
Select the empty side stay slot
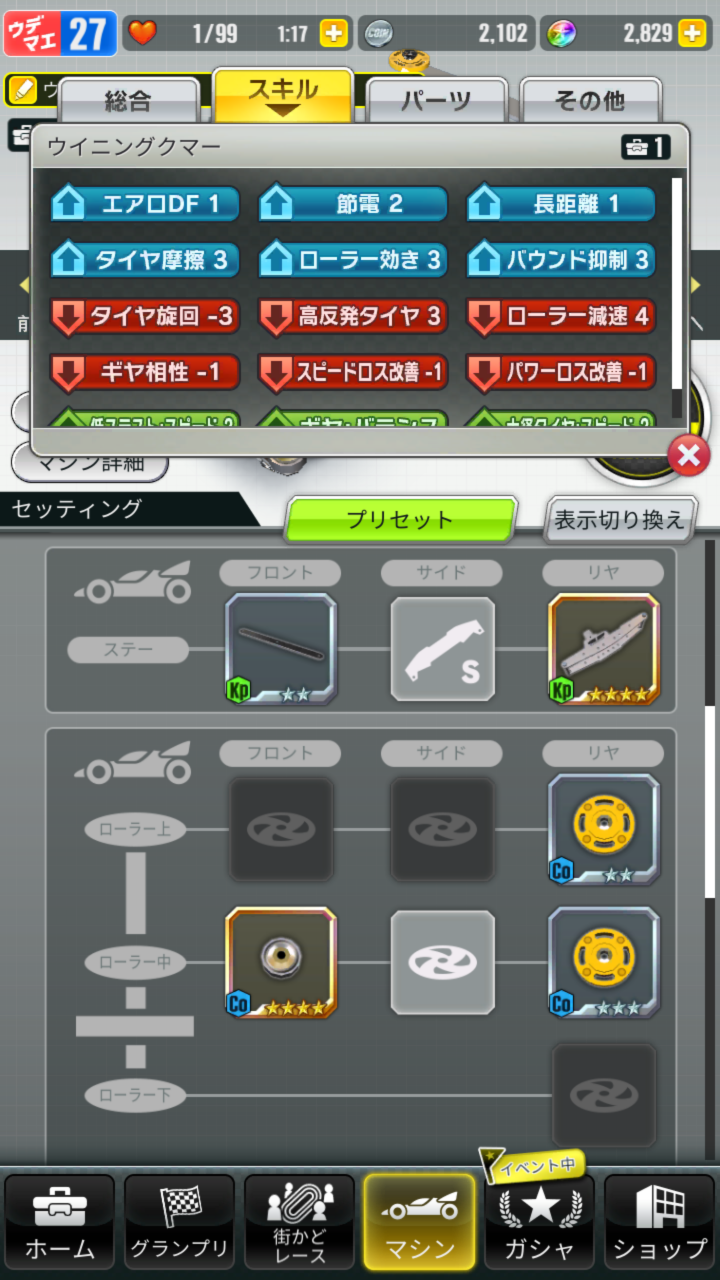pyautogui.click(x=442, y=649)
